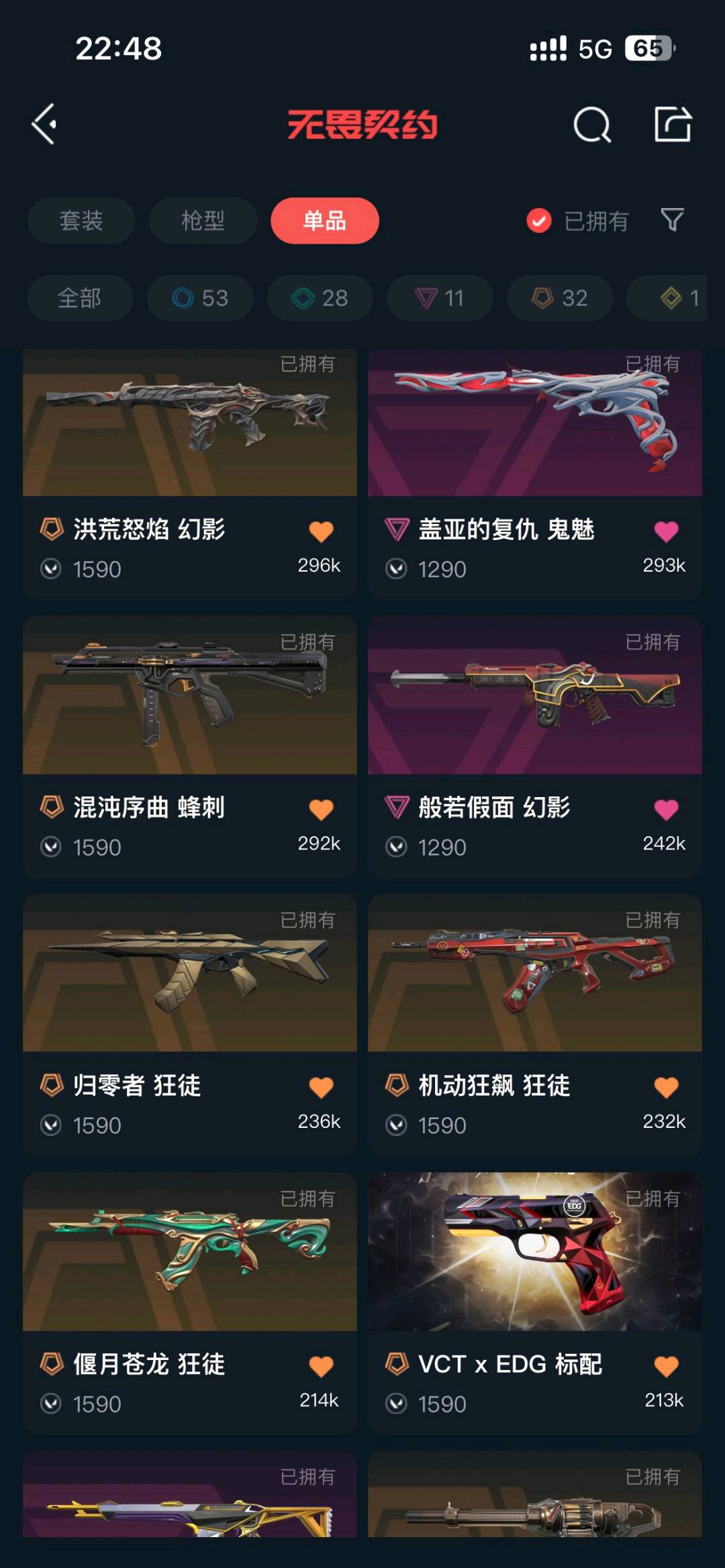The width and height of the screenshot is (725, 1568).
Task: Filter by the green tier chip 28
Action: pyautogui.click(x=320, y=298)
